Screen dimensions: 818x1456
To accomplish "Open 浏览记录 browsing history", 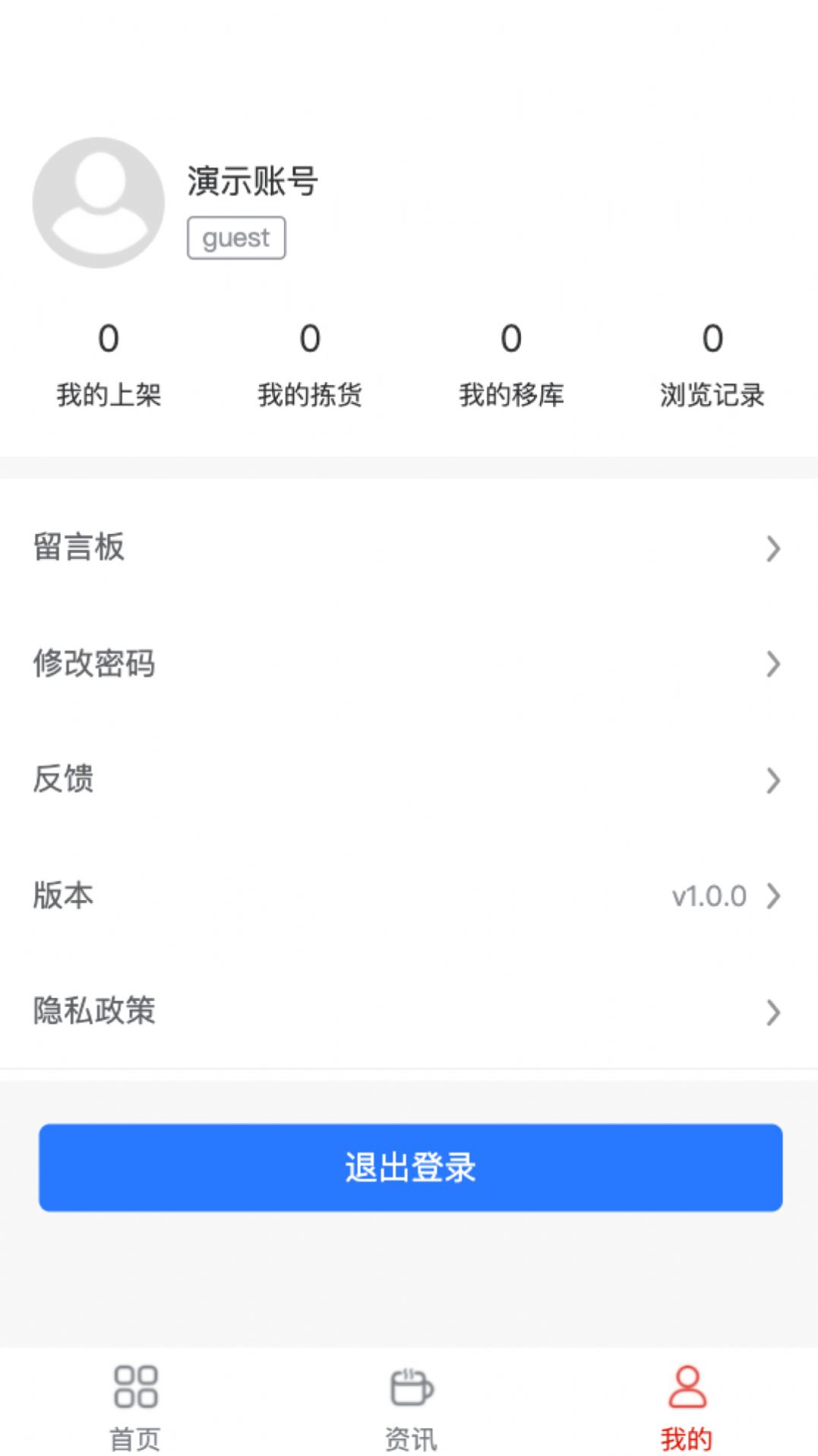I will (712, 365).
